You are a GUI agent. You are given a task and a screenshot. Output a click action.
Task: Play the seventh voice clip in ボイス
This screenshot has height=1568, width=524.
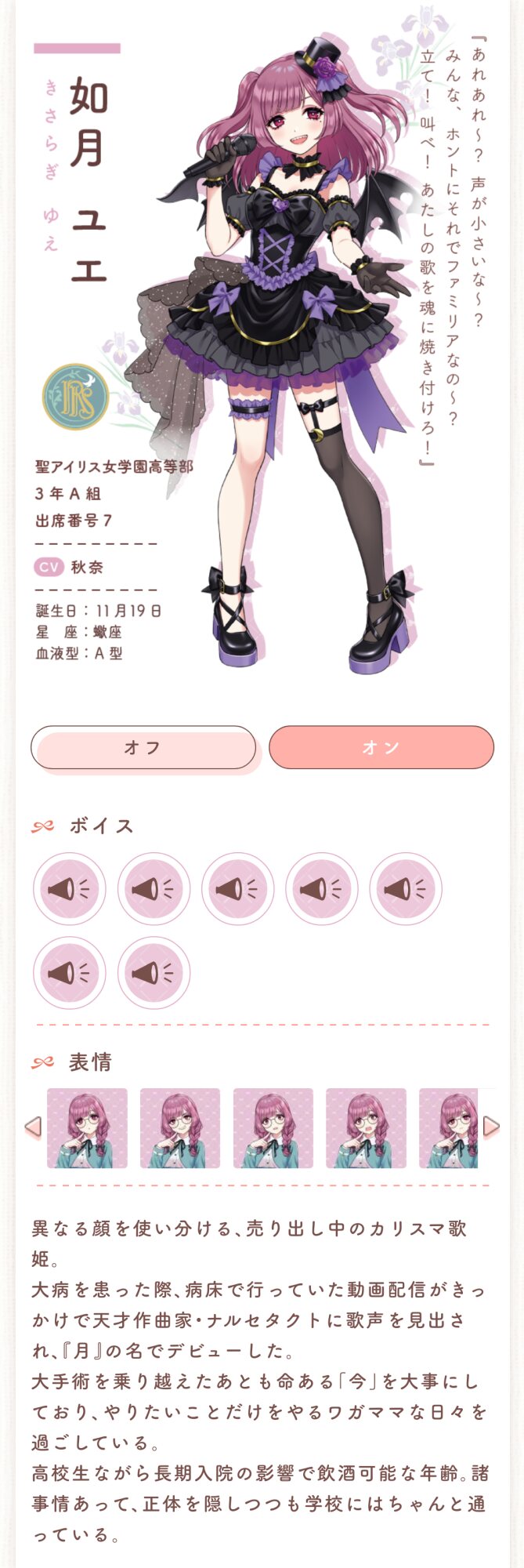154,972
